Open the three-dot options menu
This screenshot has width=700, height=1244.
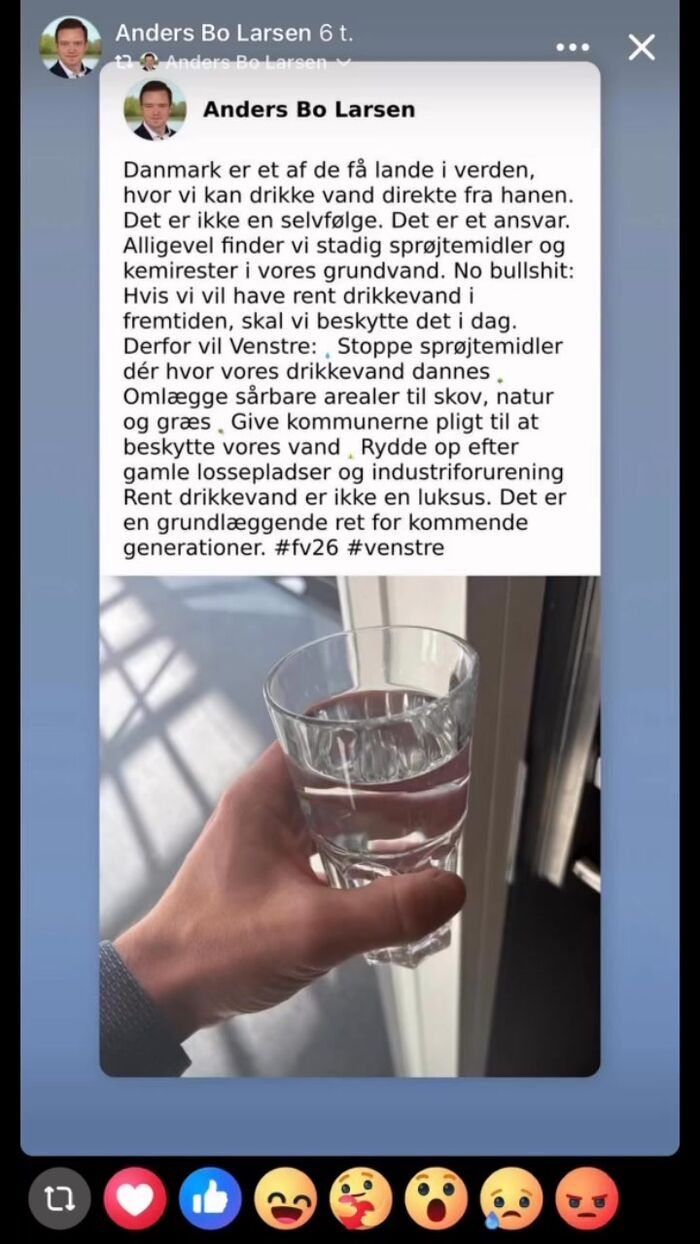click(x=572, y=47)
